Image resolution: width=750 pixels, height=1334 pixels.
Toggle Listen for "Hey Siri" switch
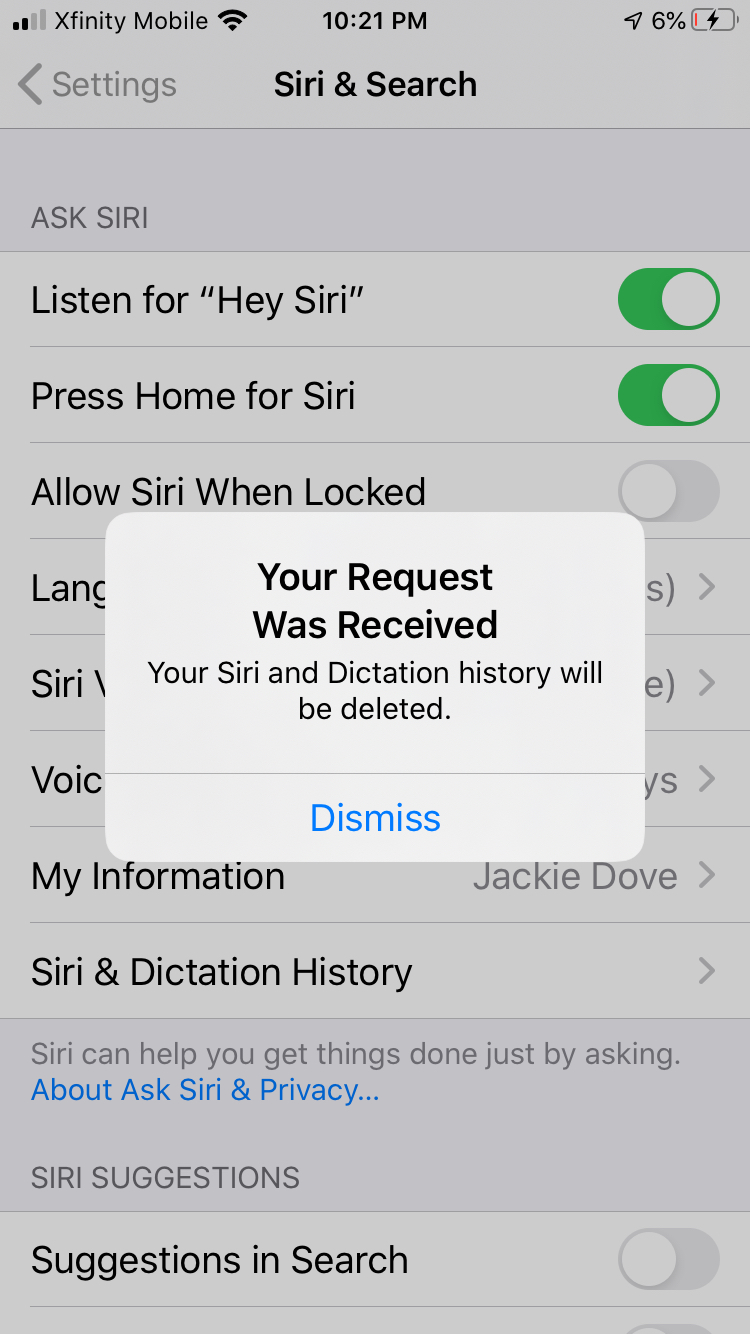click(x=669, y=299)
